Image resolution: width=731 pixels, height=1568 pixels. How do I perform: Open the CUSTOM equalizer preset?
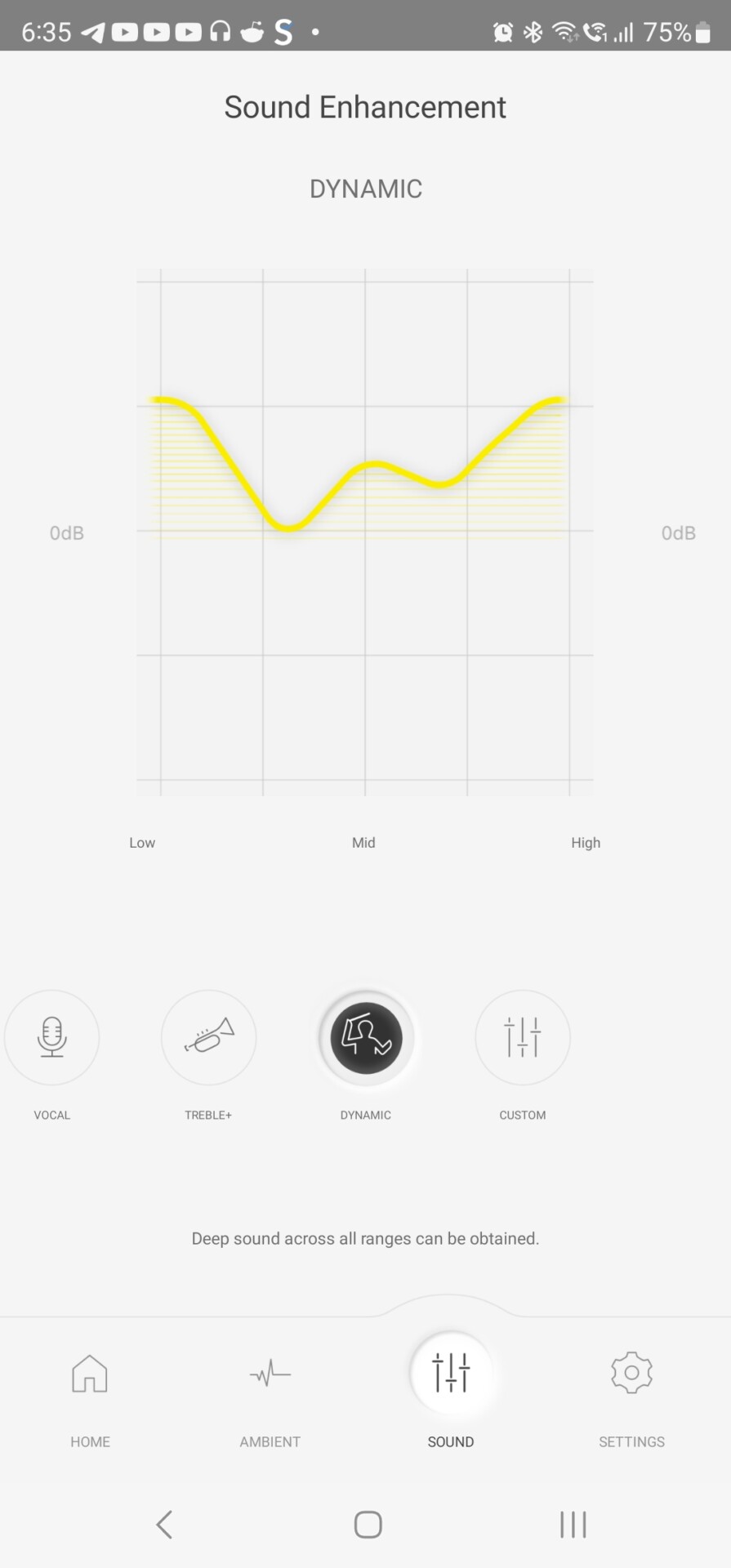[523, 1038]
